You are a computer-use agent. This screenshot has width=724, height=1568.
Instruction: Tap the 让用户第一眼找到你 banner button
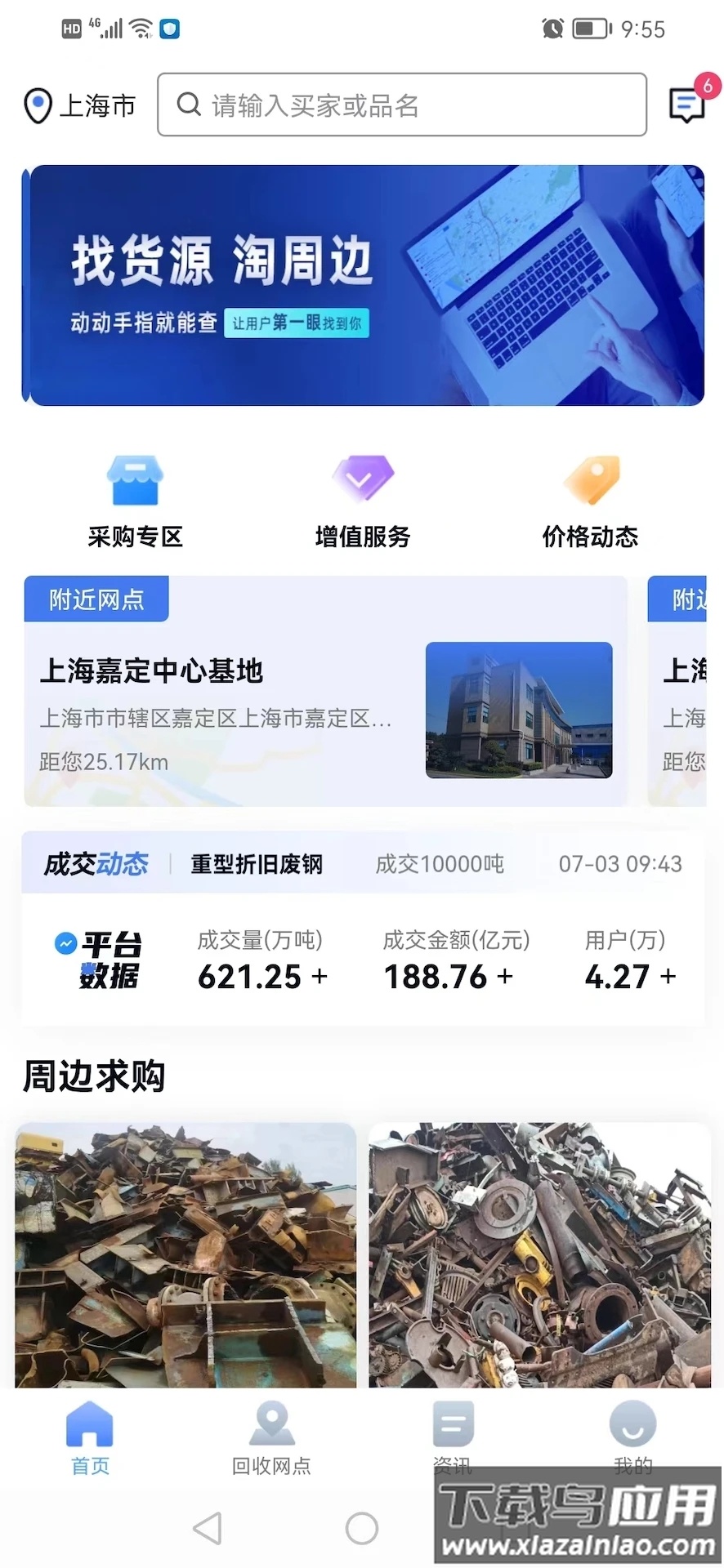[296, 323]
